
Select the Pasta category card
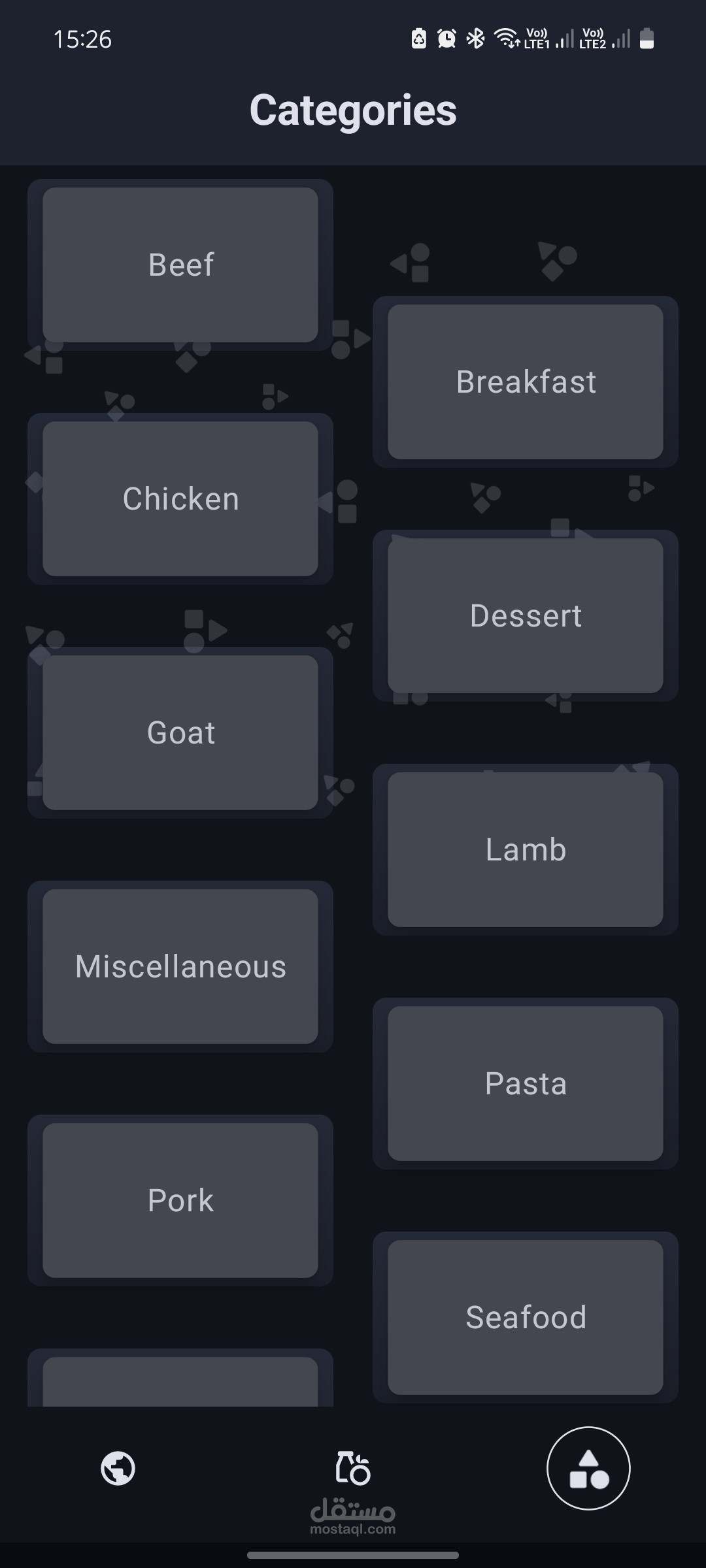[526, 1083]
